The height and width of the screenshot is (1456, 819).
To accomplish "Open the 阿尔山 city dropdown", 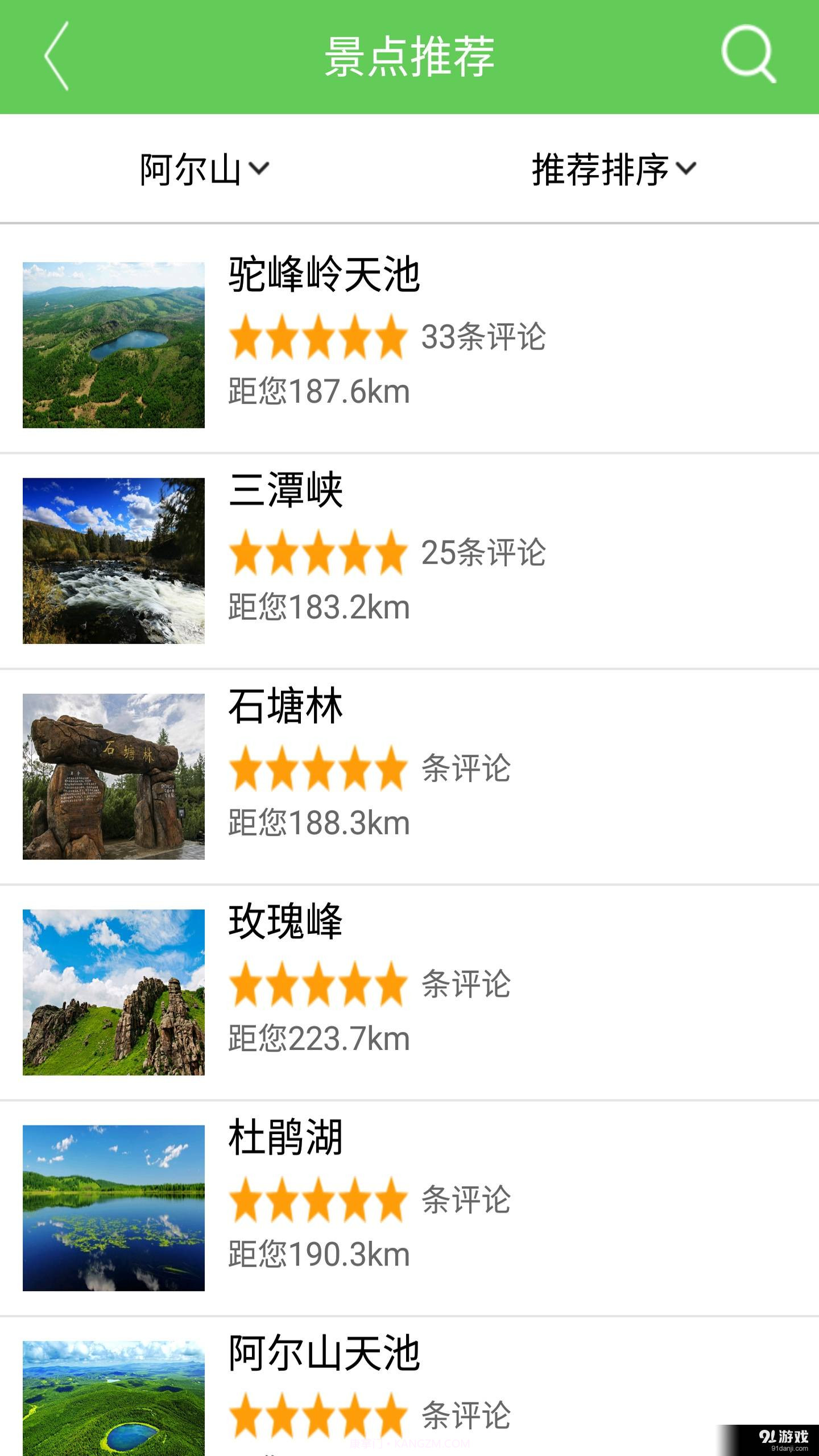I will click(202, 168).
